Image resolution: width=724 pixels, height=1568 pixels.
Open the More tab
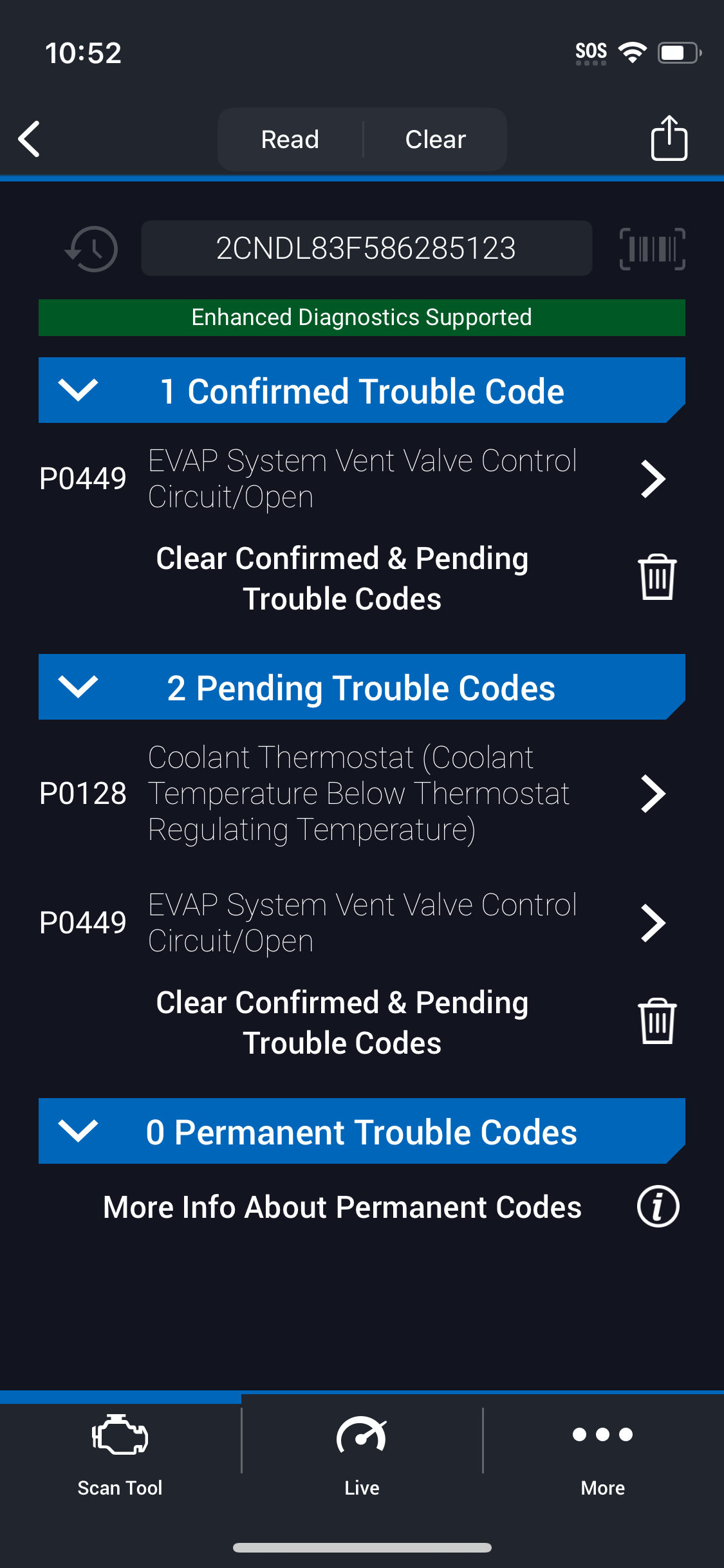(x=603, y=1457)
